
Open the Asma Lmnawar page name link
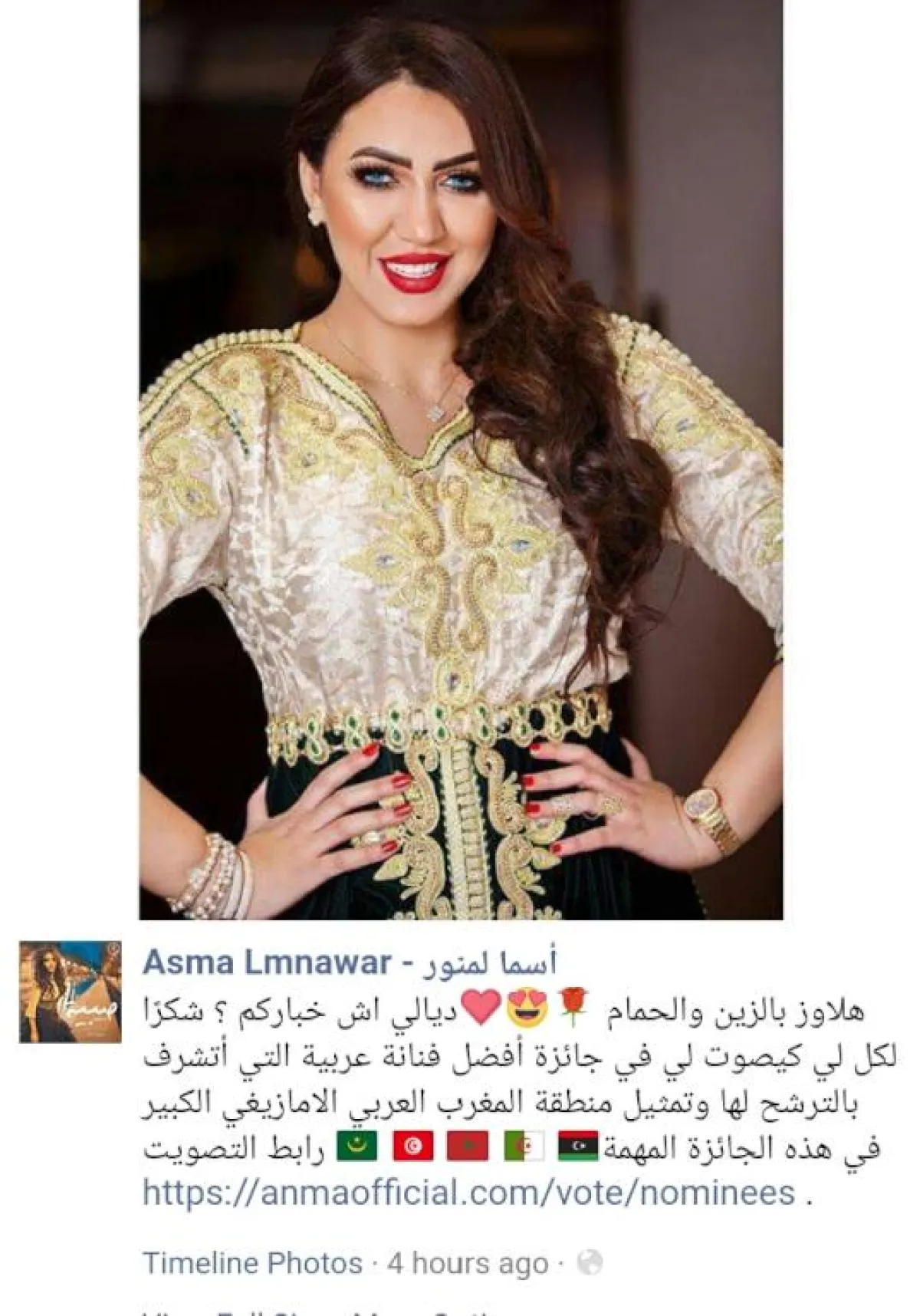[x=349, y=962]
